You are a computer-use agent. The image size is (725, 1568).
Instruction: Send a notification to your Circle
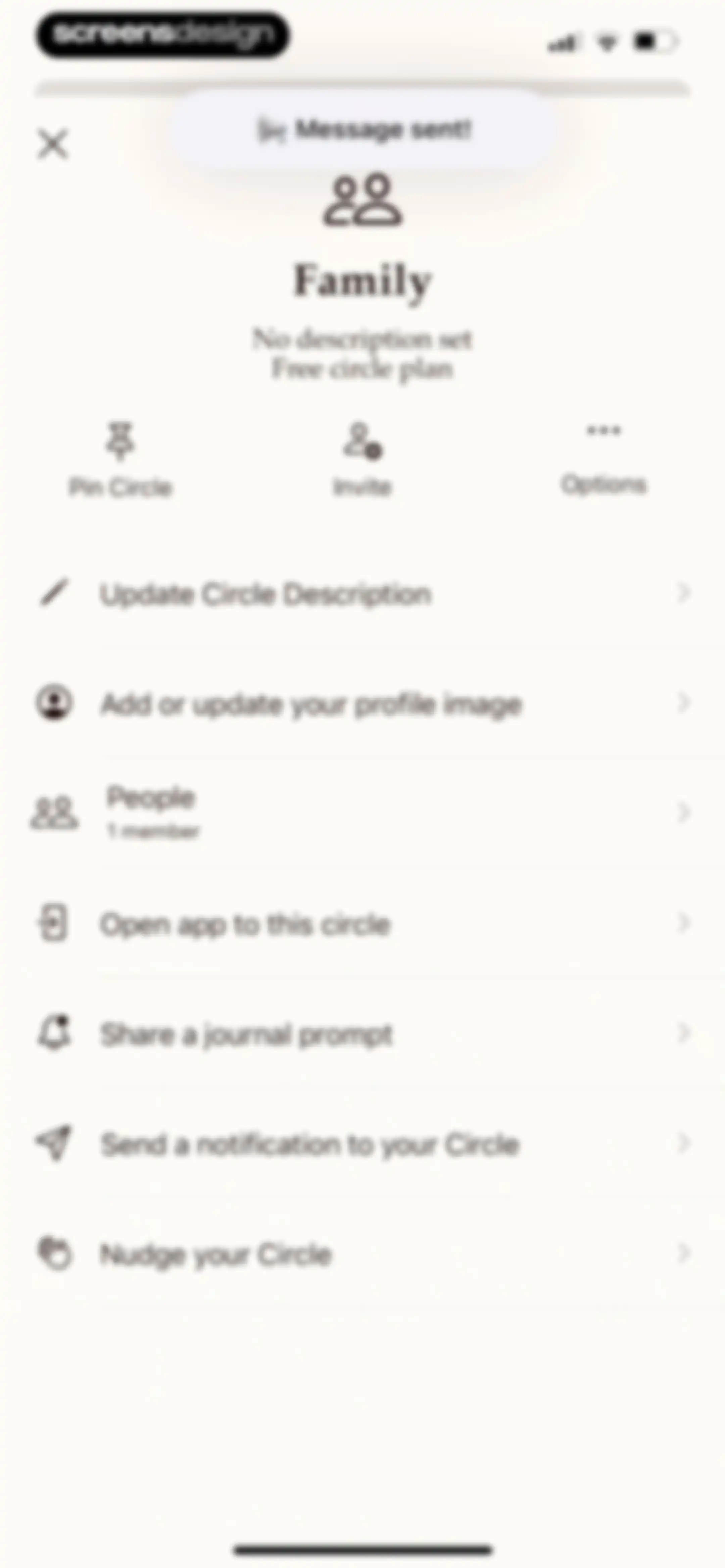click(362, 1144)
